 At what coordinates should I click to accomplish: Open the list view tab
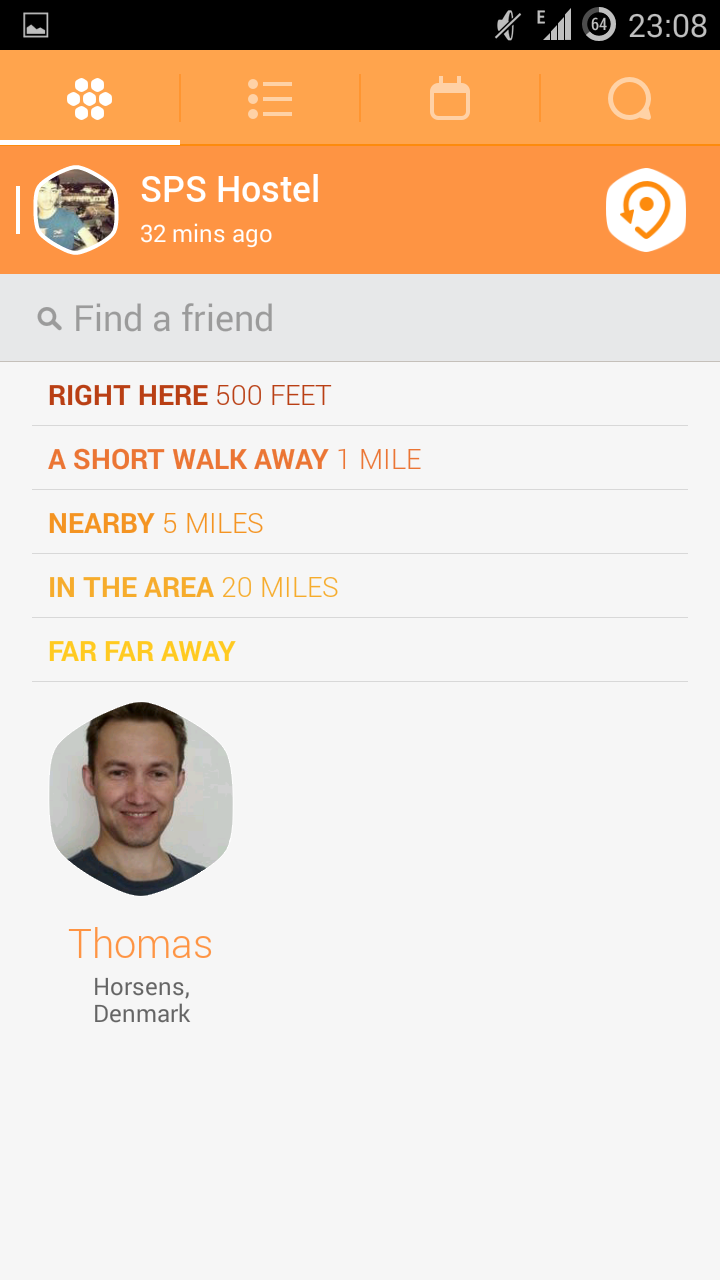coord(270,98)
